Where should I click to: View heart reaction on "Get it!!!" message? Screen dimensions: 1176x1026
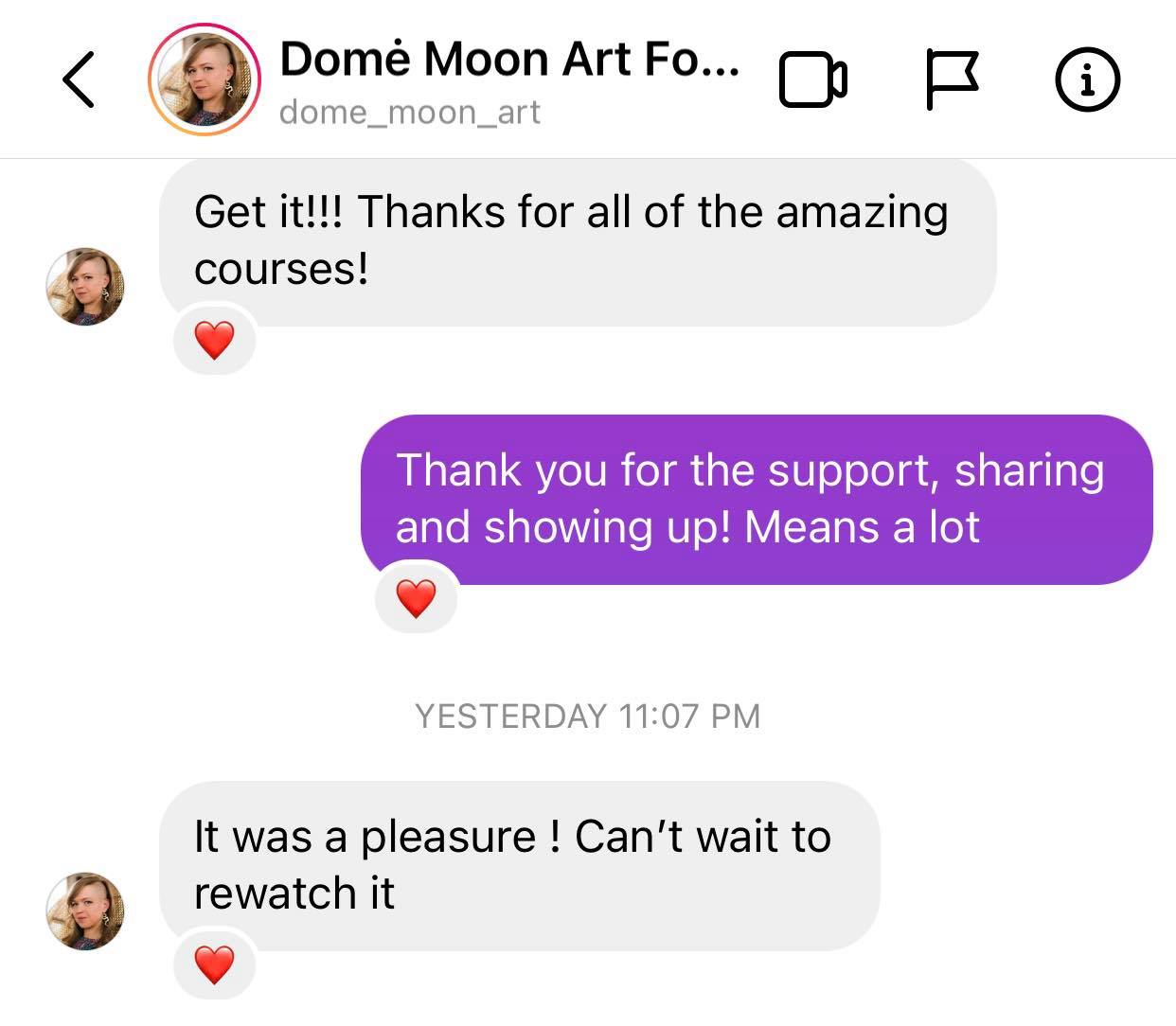(214, 341)
